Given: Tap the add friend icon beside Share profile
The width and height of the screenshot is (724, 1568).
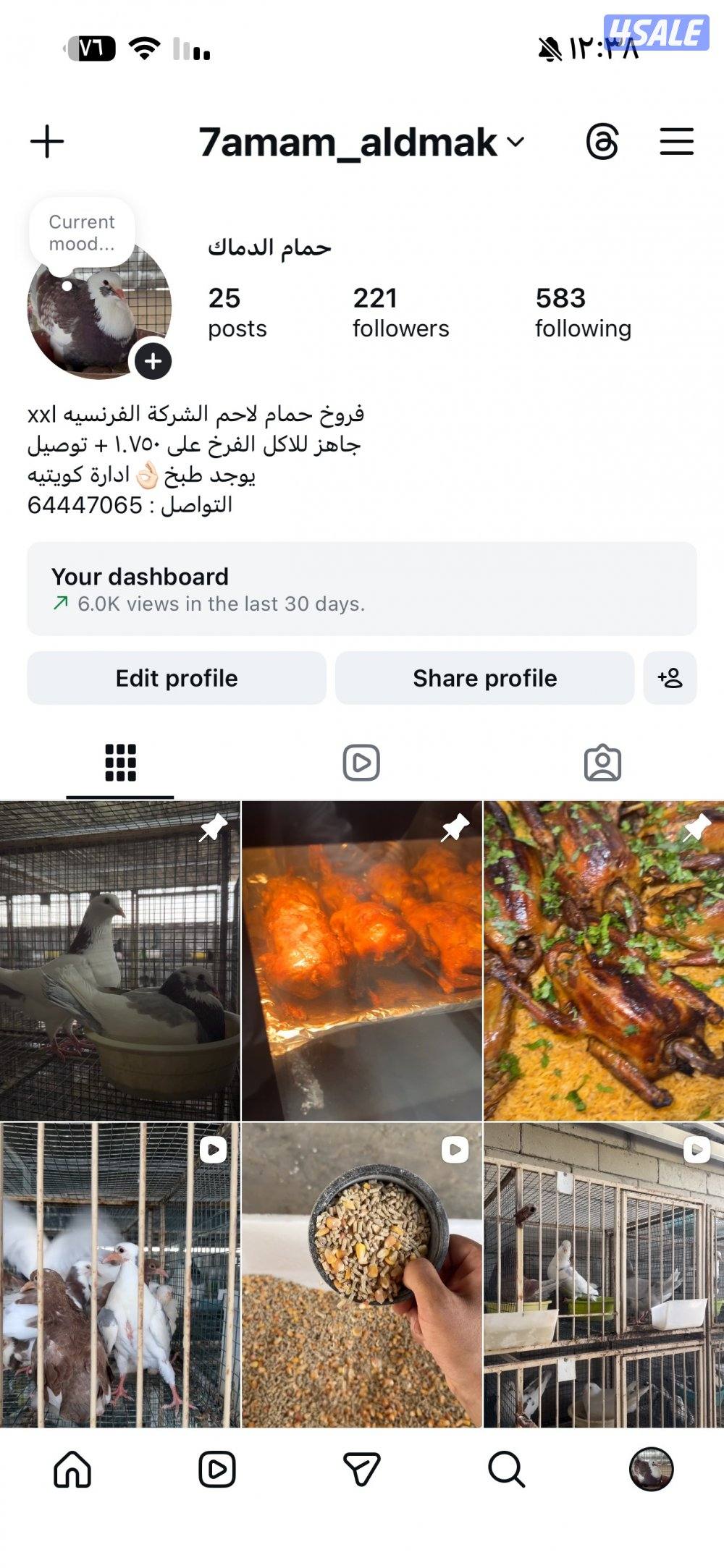Looking at the screenshot, I should 670,678.
